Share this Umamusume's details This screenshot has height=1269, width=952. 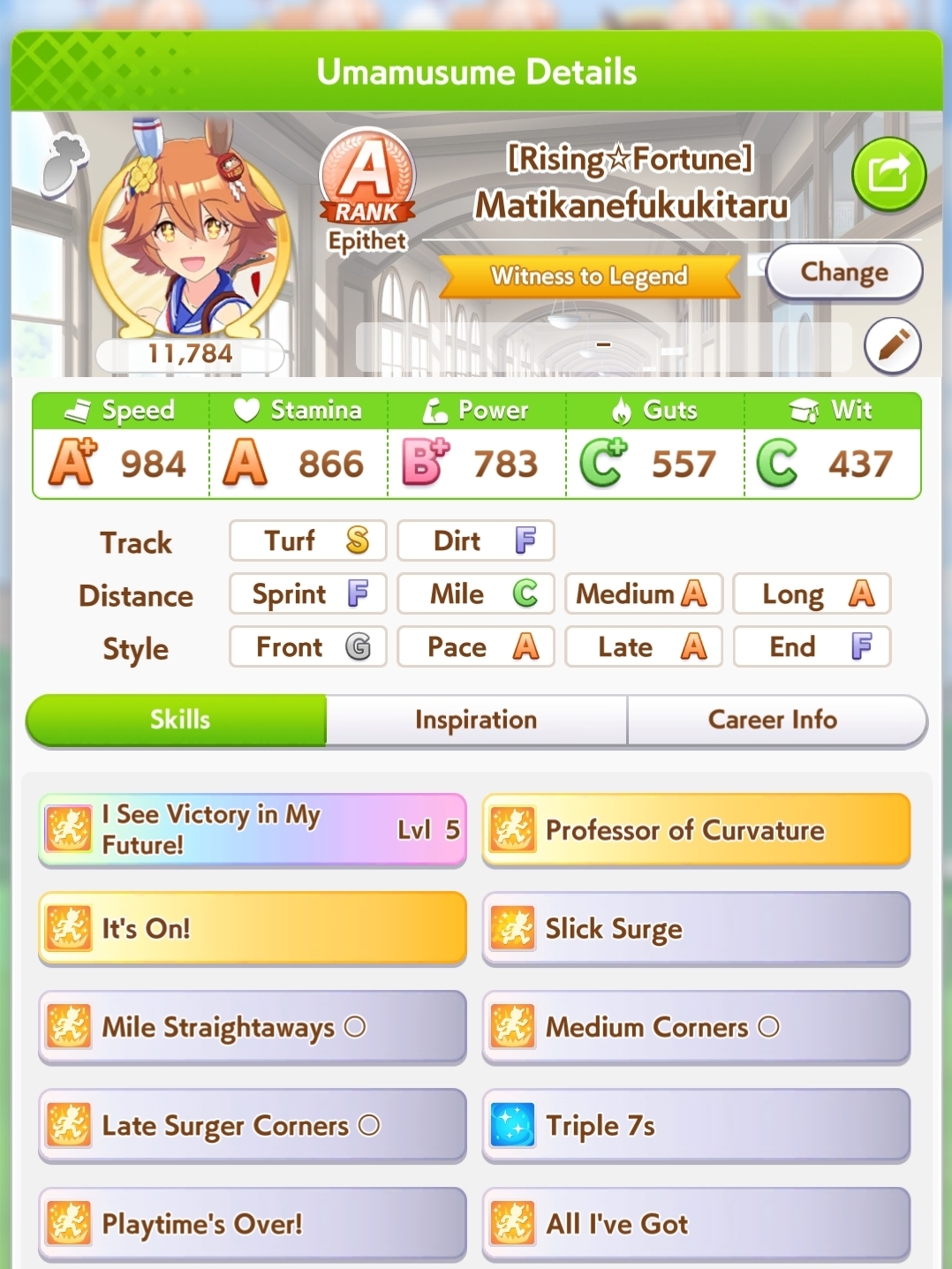click(x=888, y=174)
